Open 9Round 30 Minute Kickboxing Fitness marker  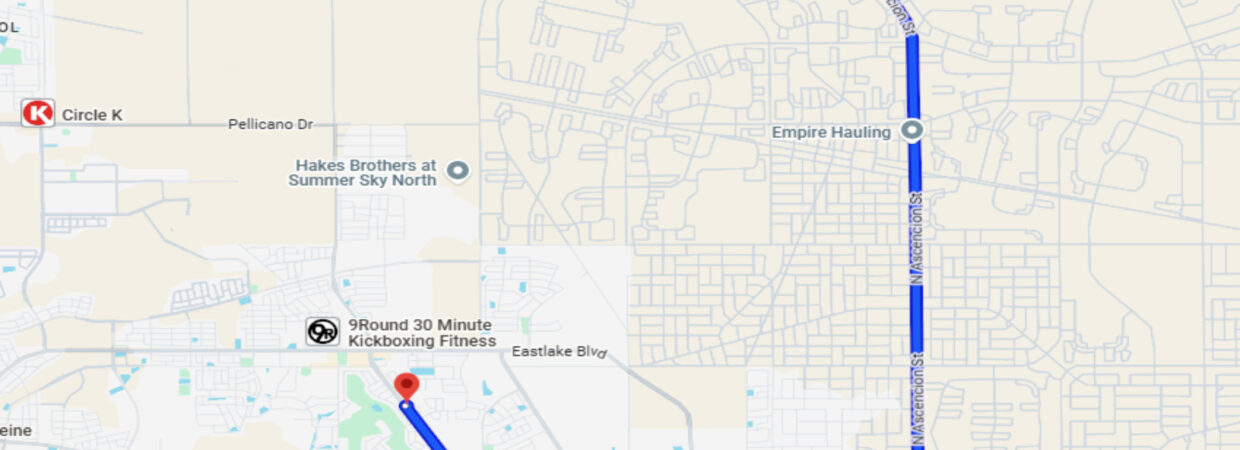322,332
